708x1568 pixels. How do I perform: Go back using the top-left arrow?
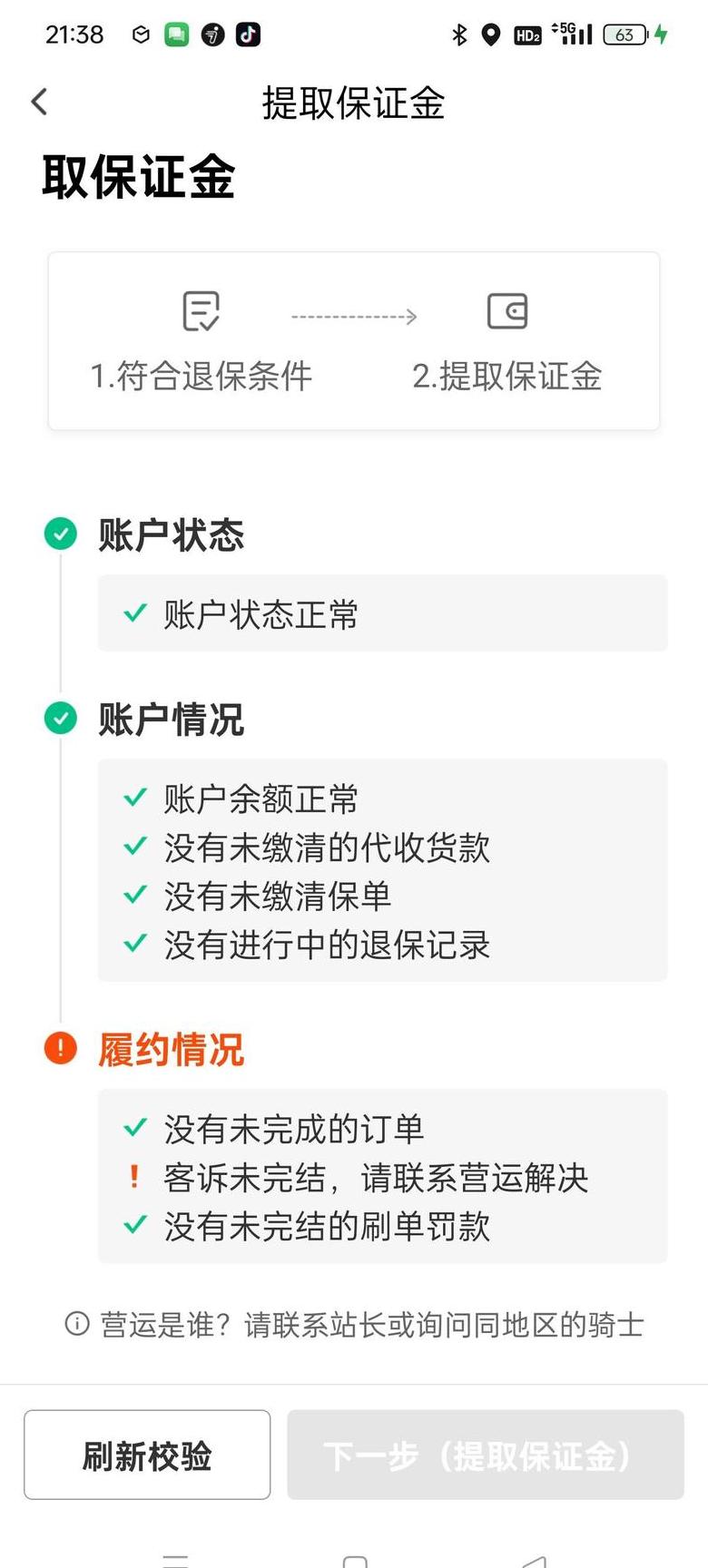(x=39, y=102)
